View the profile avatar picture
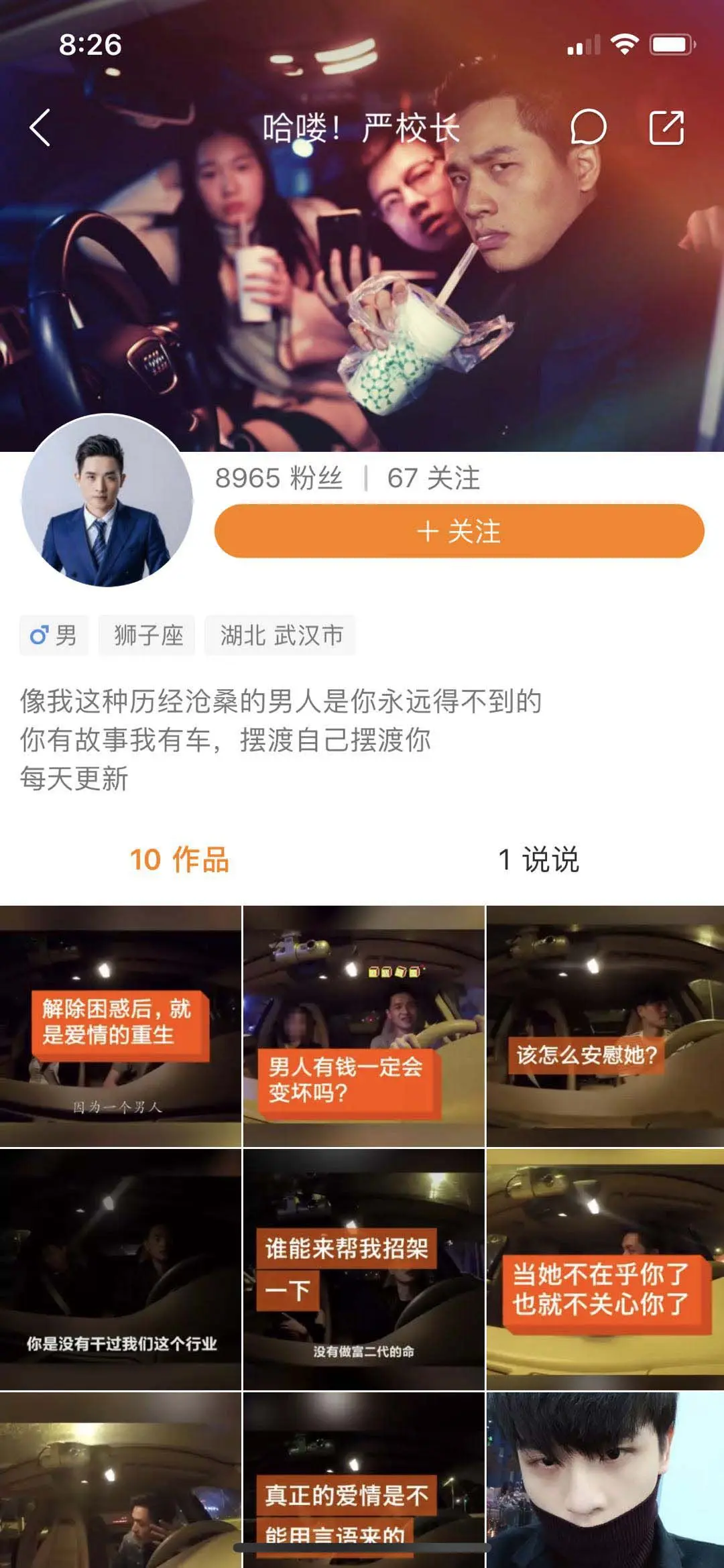Viewport: 724px width, 1568px height. 107,500
